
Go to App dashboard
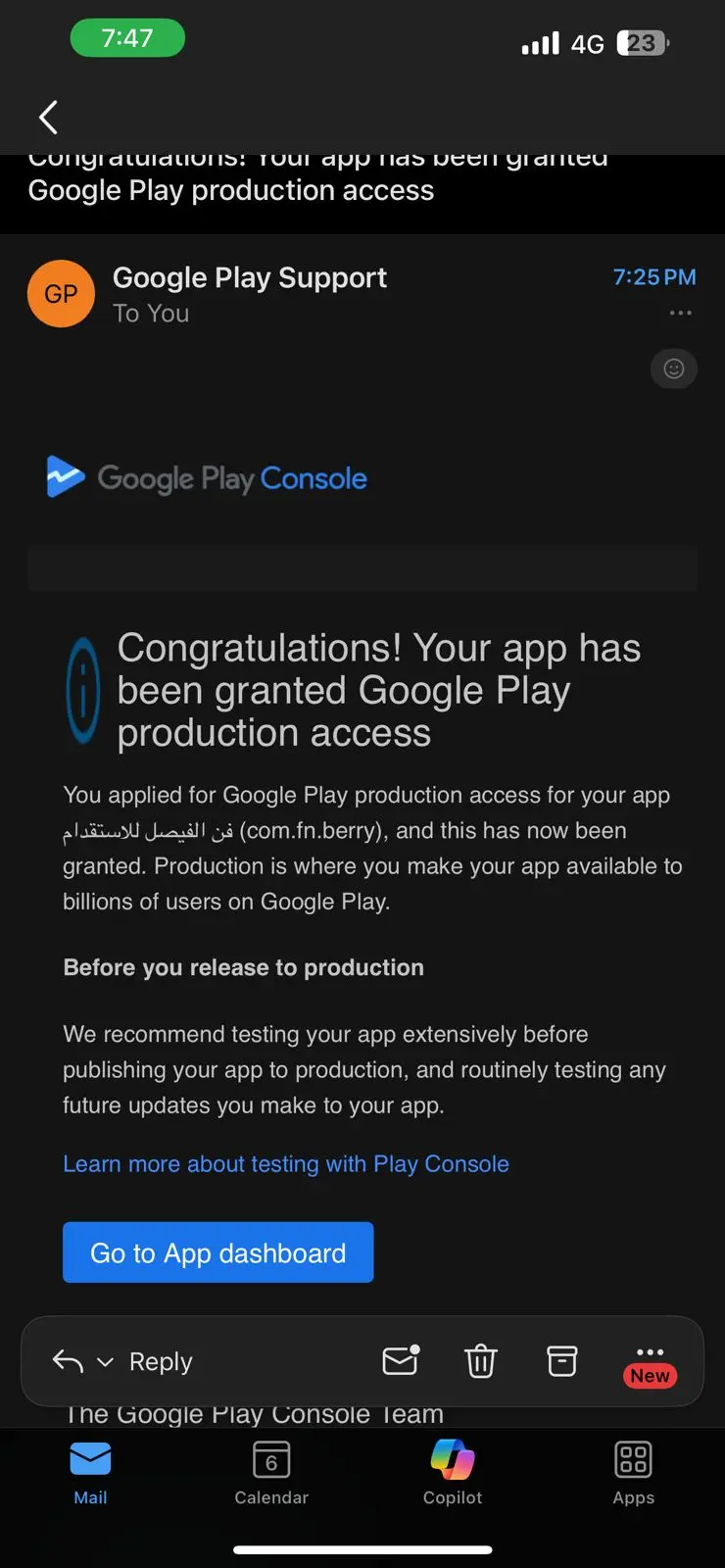217,1252
